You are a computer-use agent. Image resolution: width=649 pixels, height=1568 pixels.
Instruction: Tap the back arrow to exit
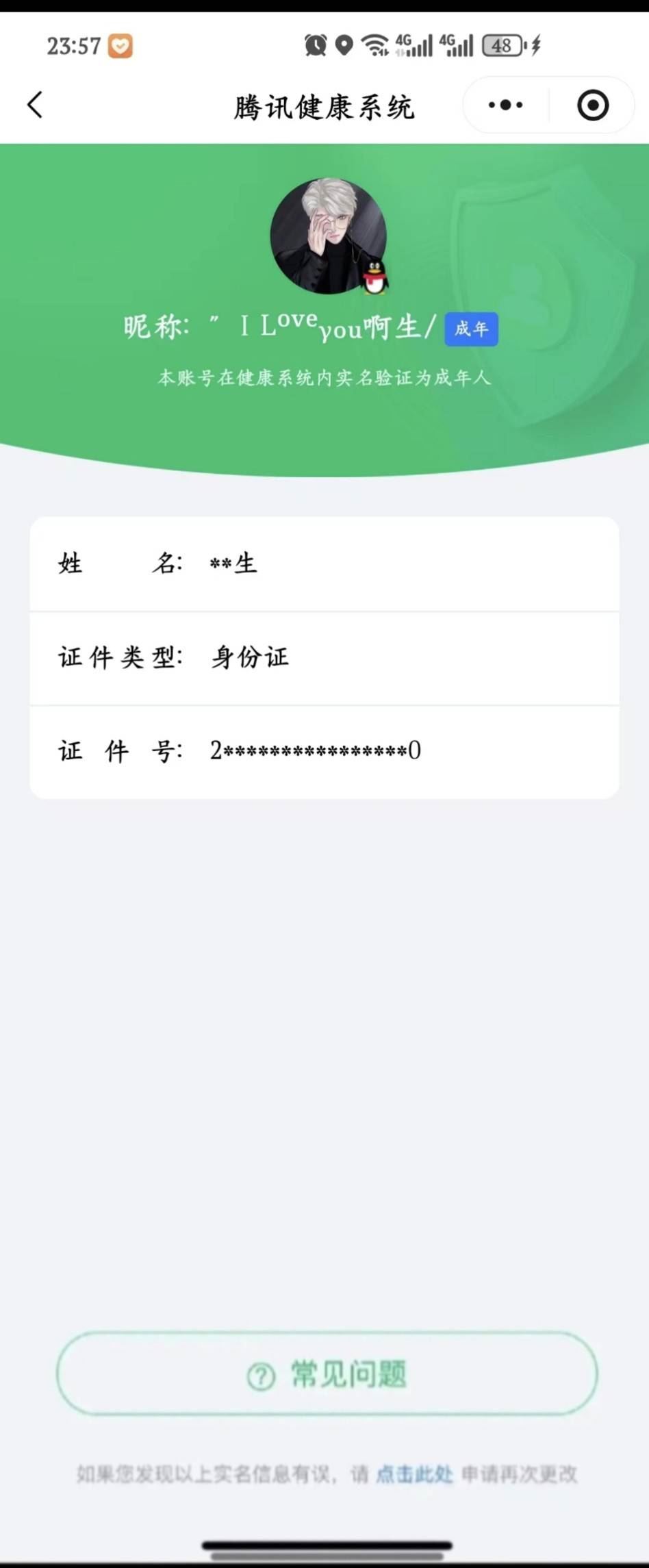(x=34, y=105)
